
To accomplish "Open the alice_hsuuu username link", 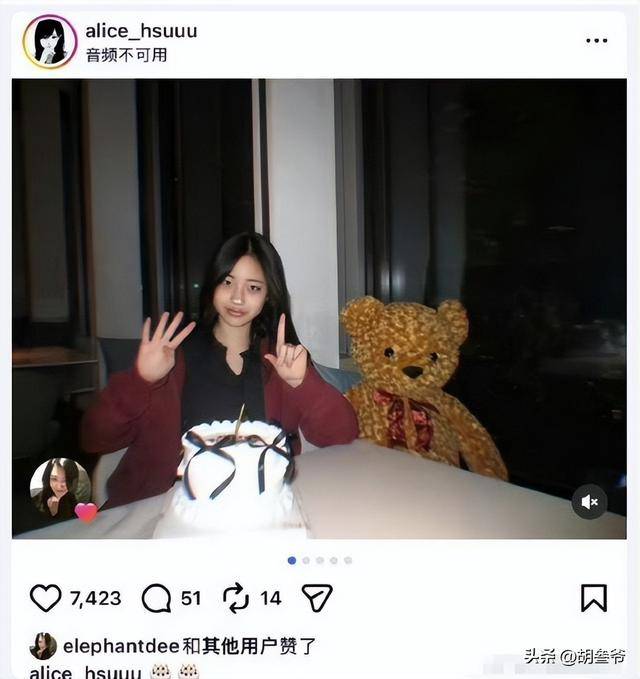I will [x=141, y=31].
